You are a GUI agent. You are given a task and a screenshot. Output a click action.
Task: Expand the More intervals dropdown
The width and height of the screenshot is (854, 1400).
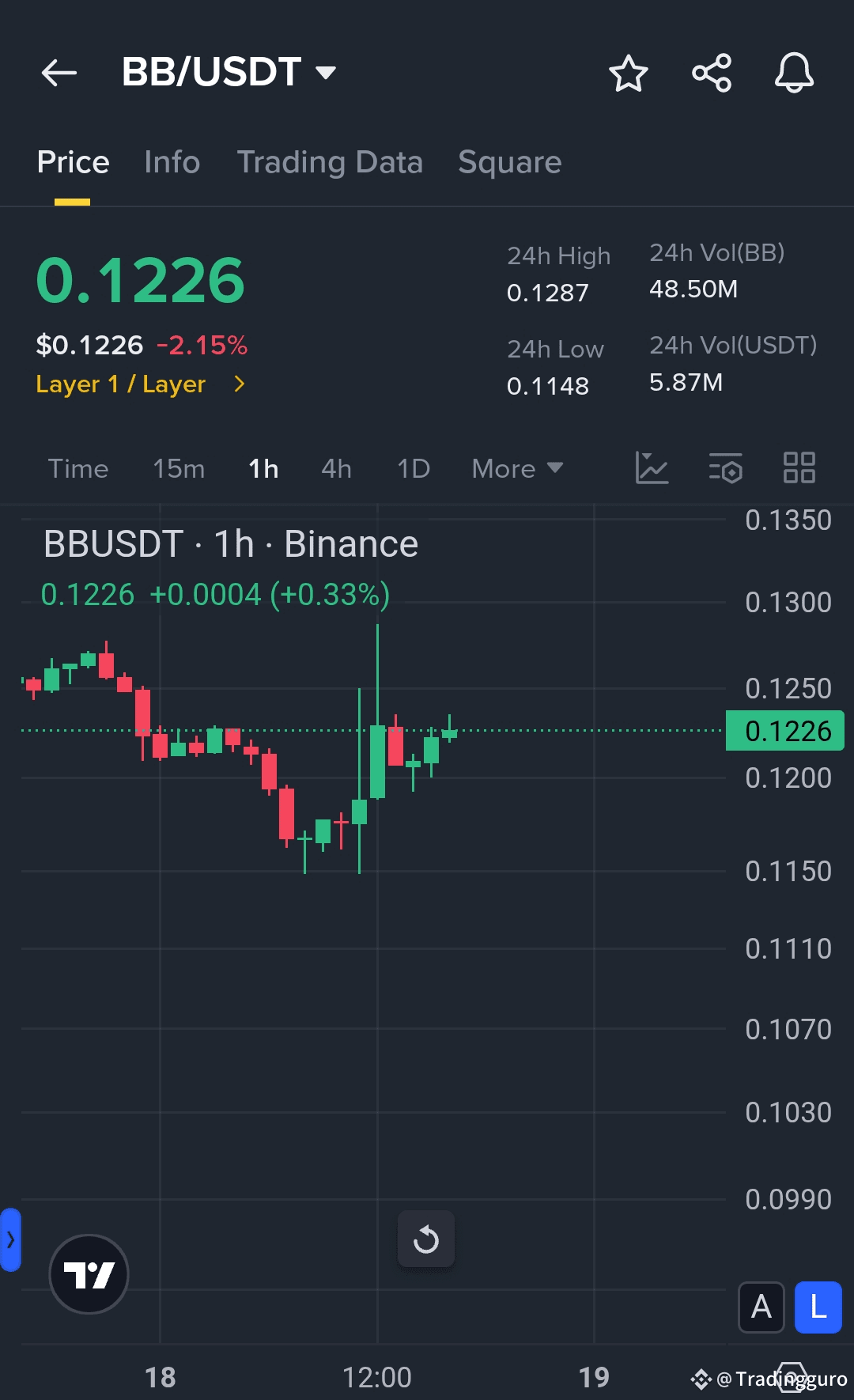(x=517, y=468)
